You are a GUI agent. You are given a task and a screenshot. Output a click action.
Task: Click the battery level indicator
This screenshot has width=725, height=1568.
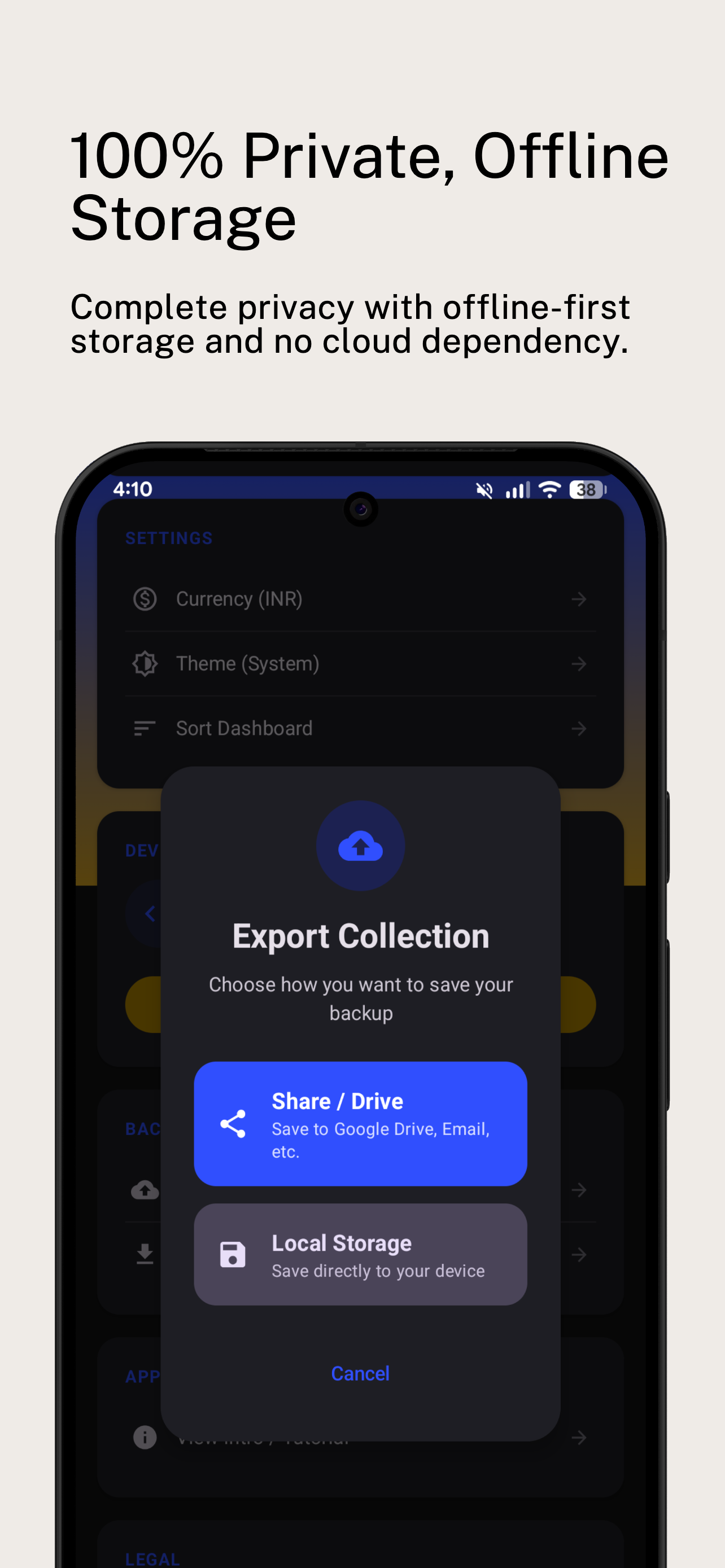coord(586,489)
